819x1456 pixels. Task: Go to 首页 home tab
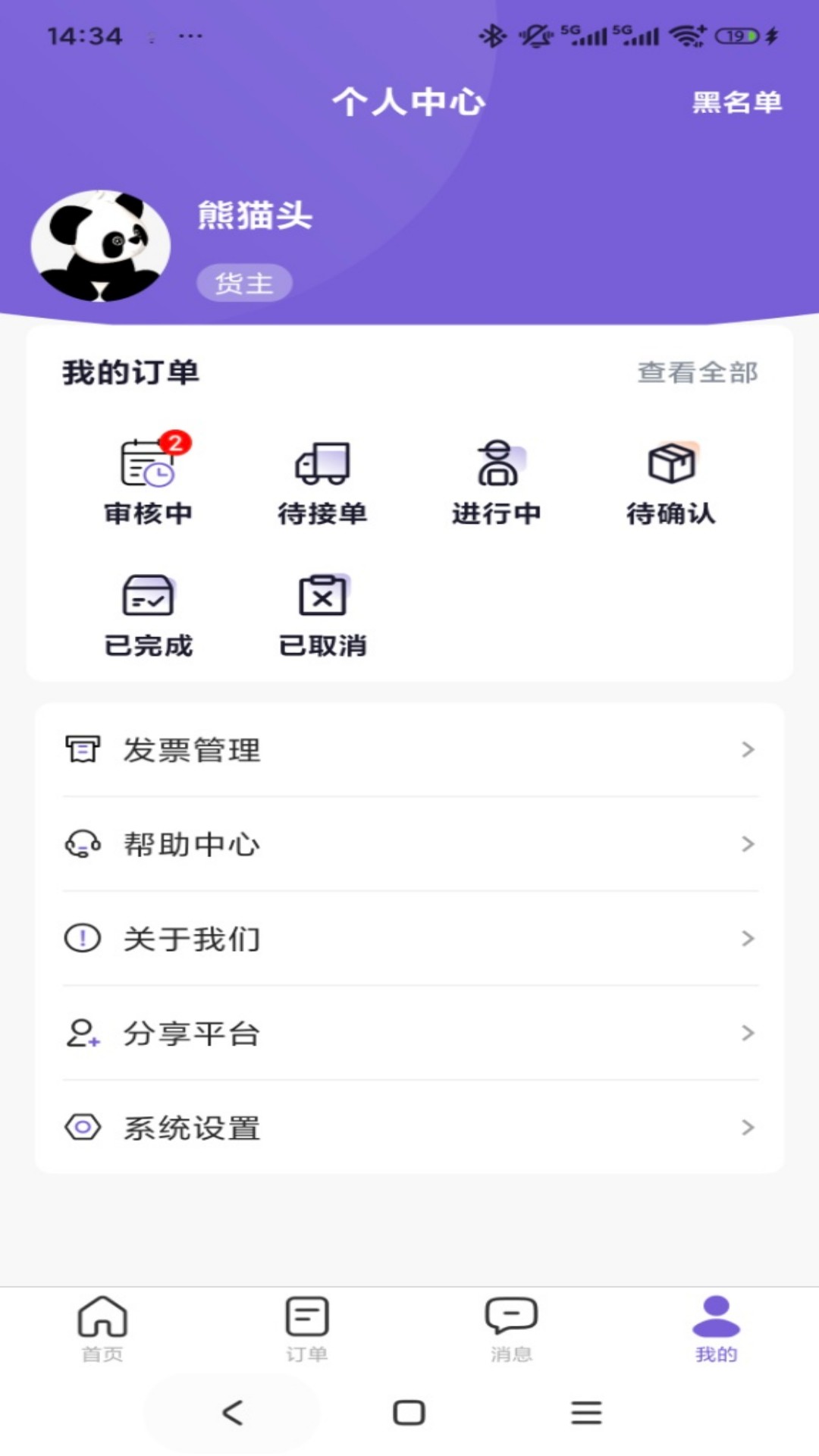[102, 1331]
